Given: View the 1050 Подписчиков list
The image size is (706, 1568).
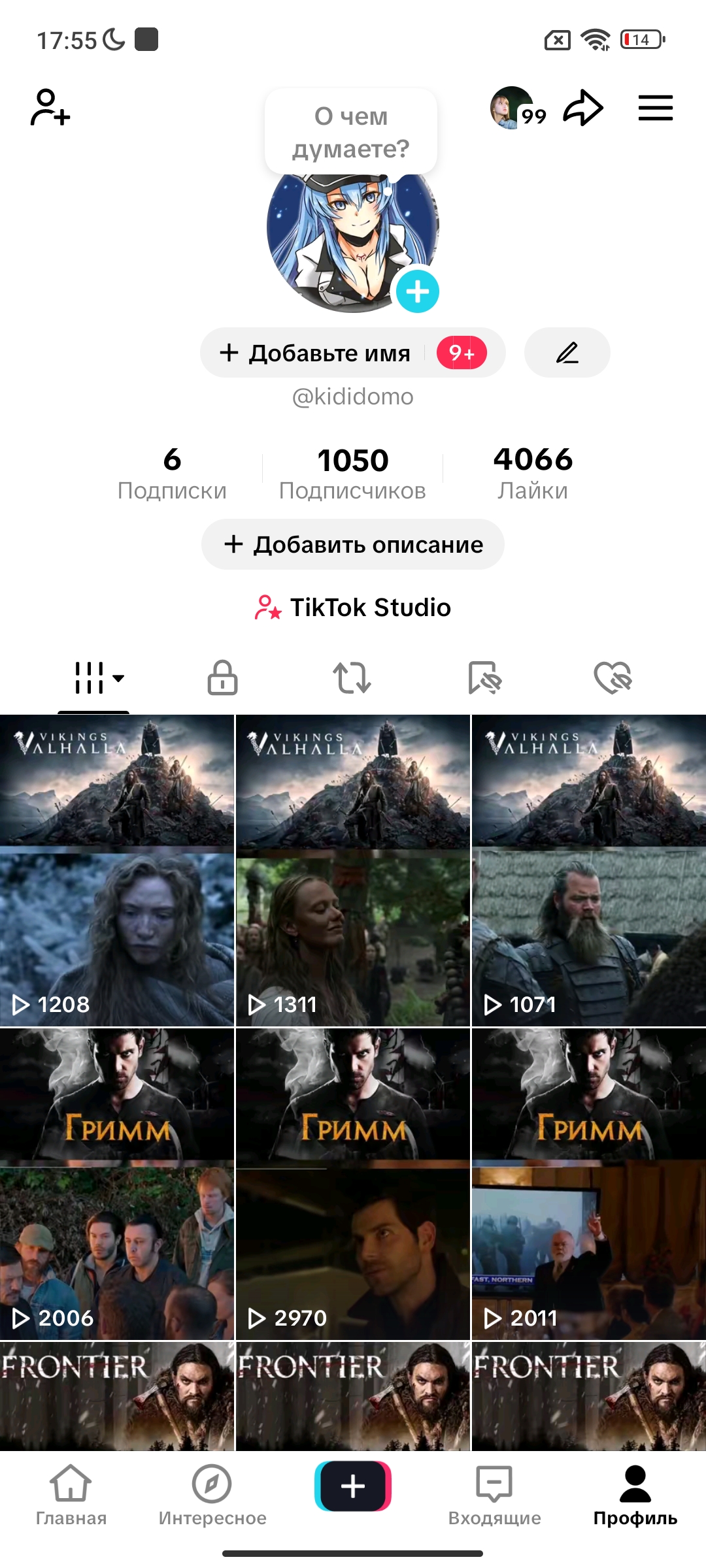Looking at the screenshot, I should coord(352,473).
